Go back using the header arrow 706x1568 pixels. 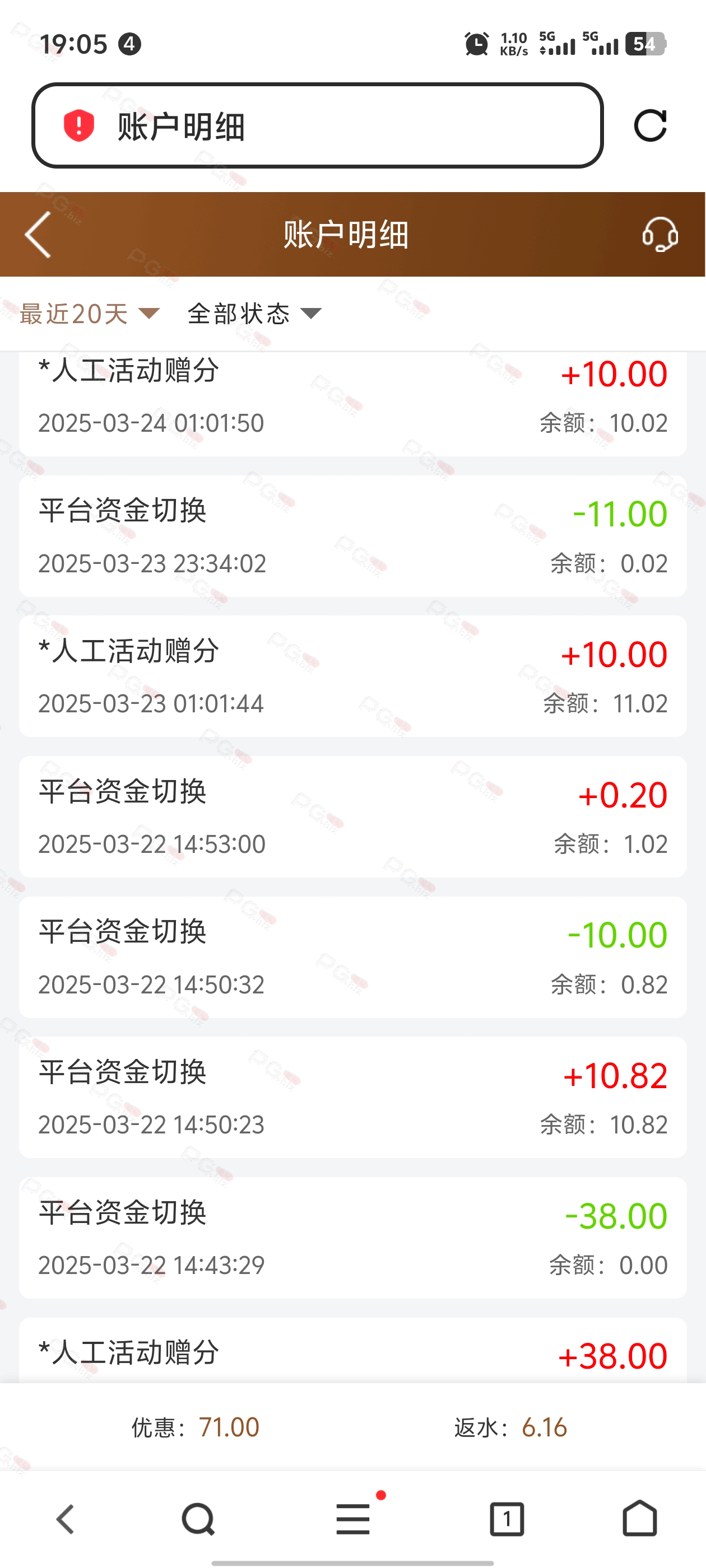pyautogui.click(x=38, y=234)
